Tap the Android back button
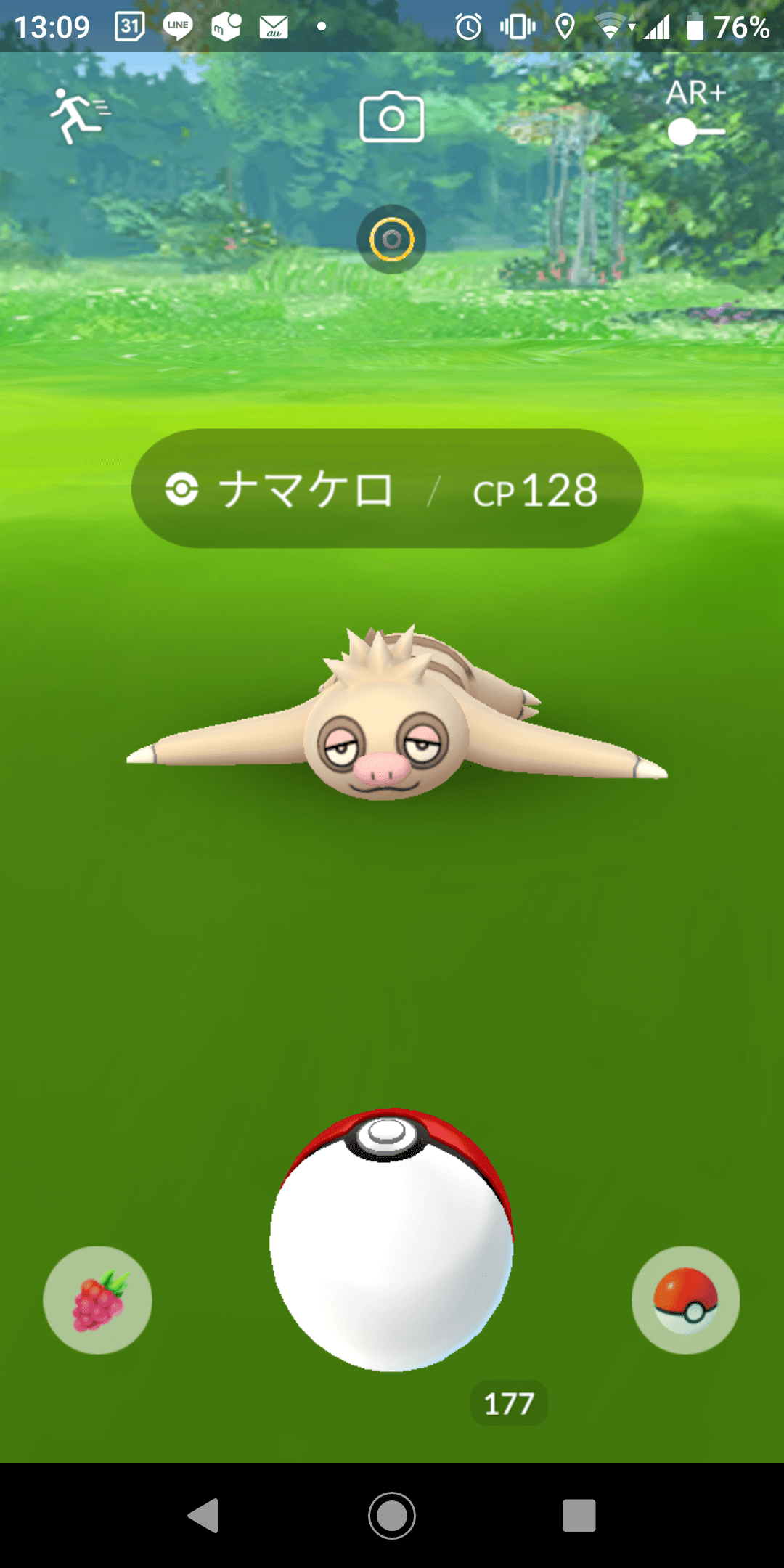 (204, 1516)
